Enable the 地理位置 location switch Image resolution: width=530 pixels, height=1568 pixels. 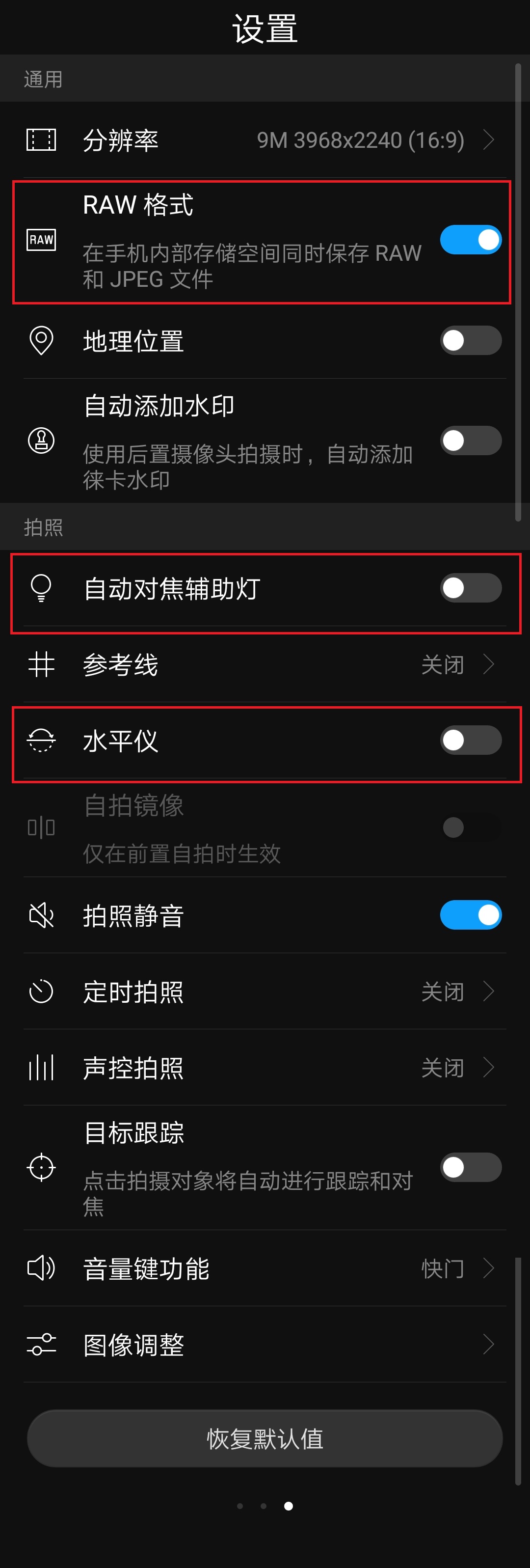tap(471, 341)
